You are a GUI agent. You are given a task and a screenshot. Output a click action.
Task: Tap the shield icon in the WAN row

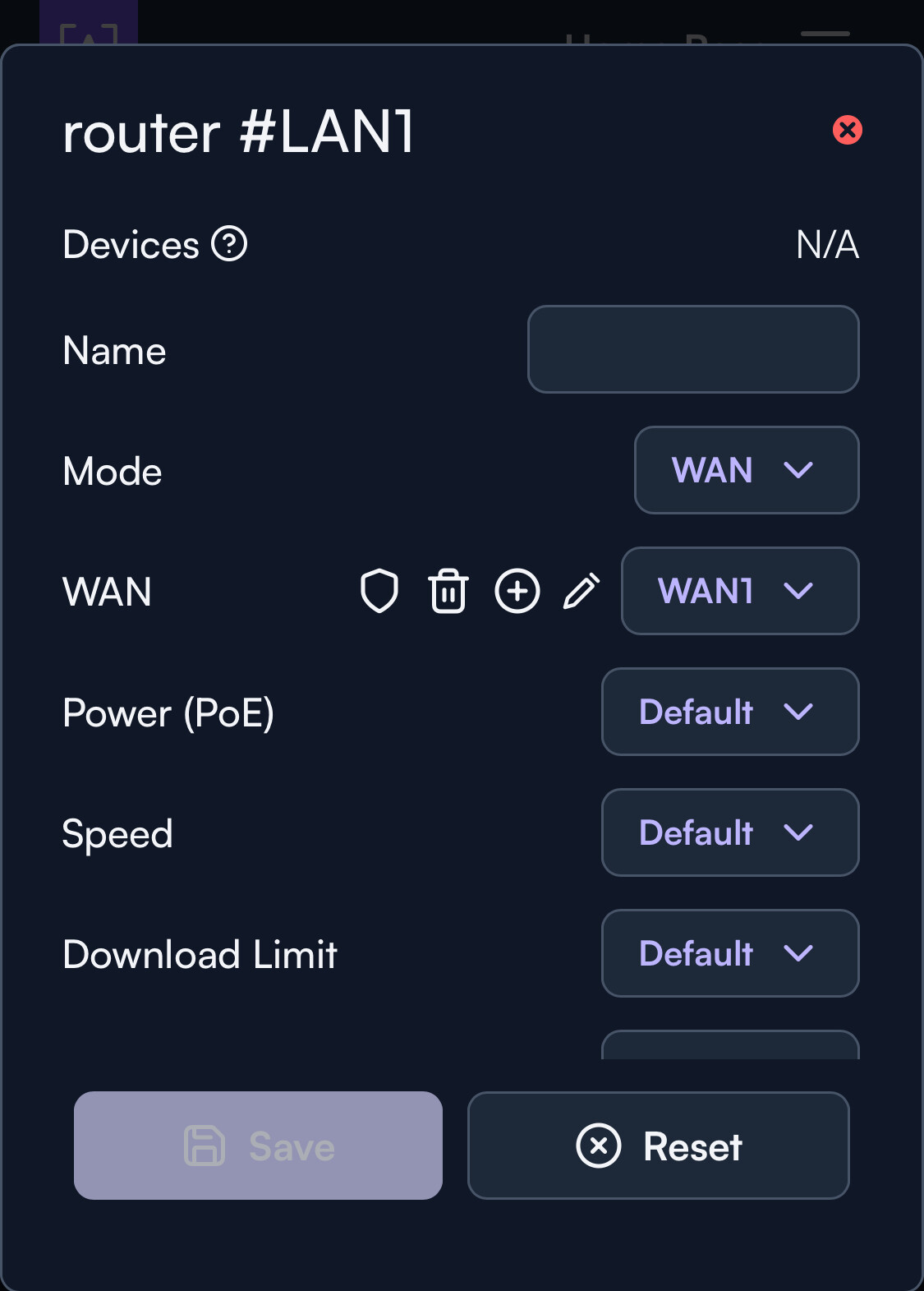(x=379, y=591)
